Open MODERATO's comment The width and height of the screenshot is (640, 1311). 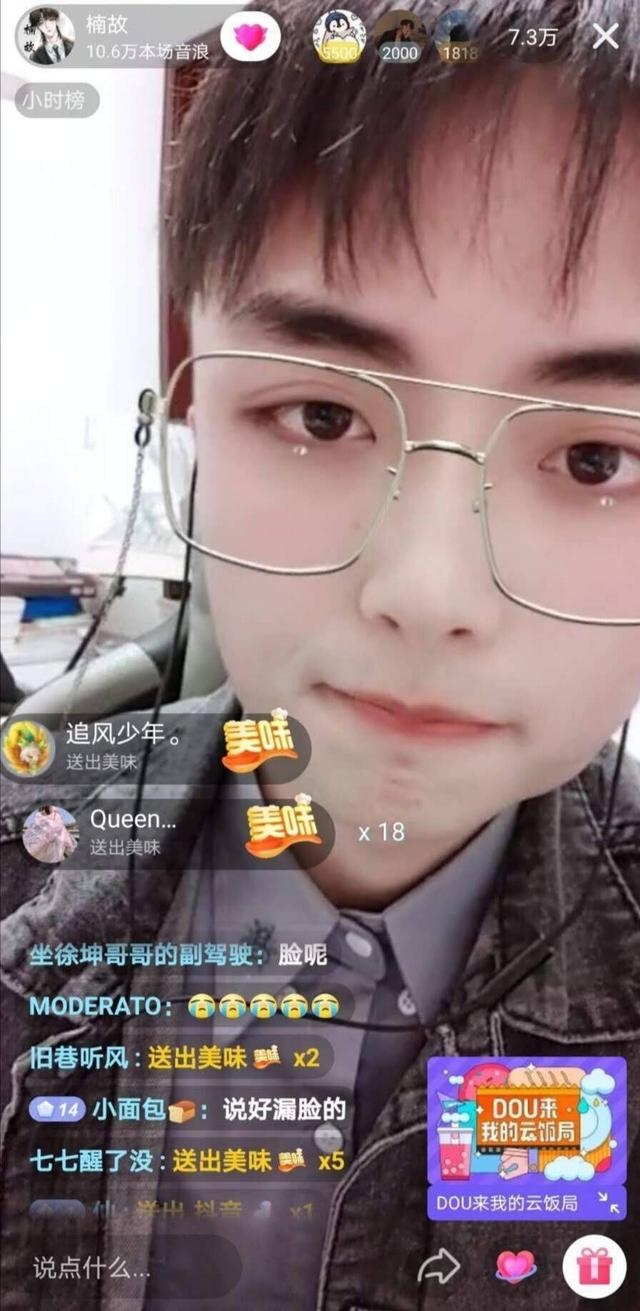pos(180,1004)
